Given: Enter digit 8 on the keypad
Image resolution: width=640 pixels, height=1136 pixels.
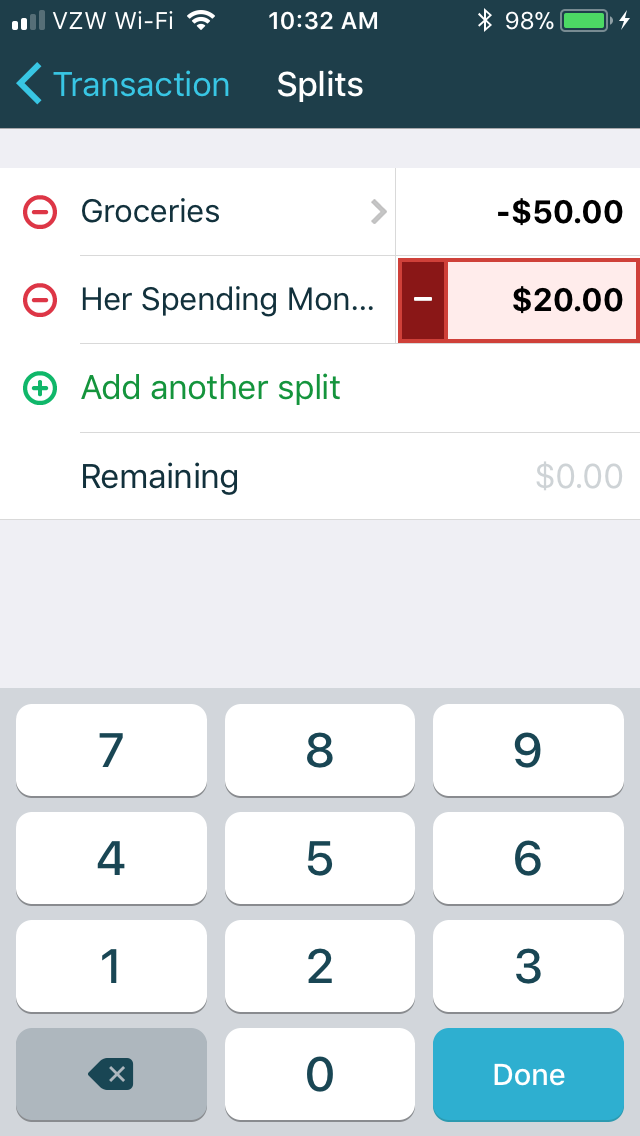Looking at the screenshot, I should click(320, 751).
